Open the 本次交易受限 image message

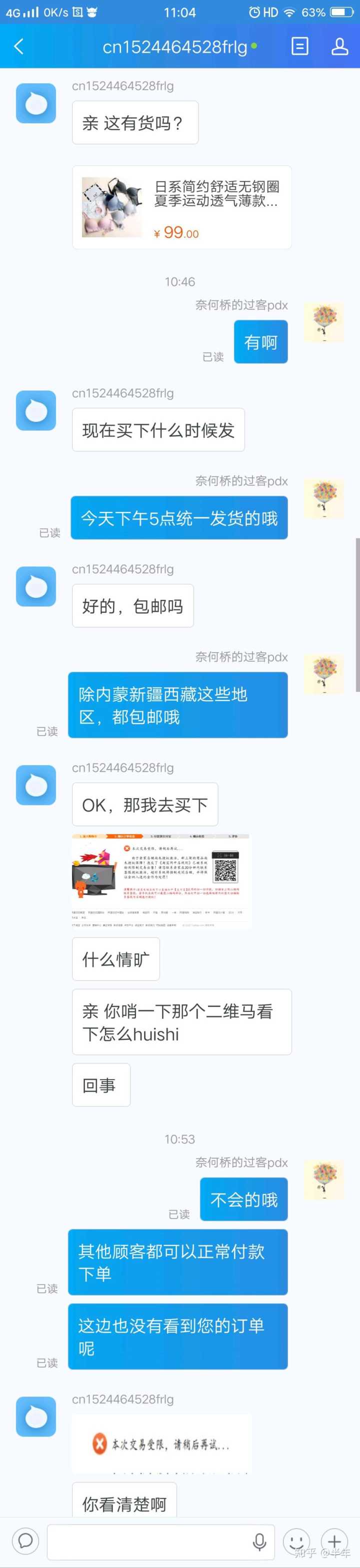point(161,1443)
